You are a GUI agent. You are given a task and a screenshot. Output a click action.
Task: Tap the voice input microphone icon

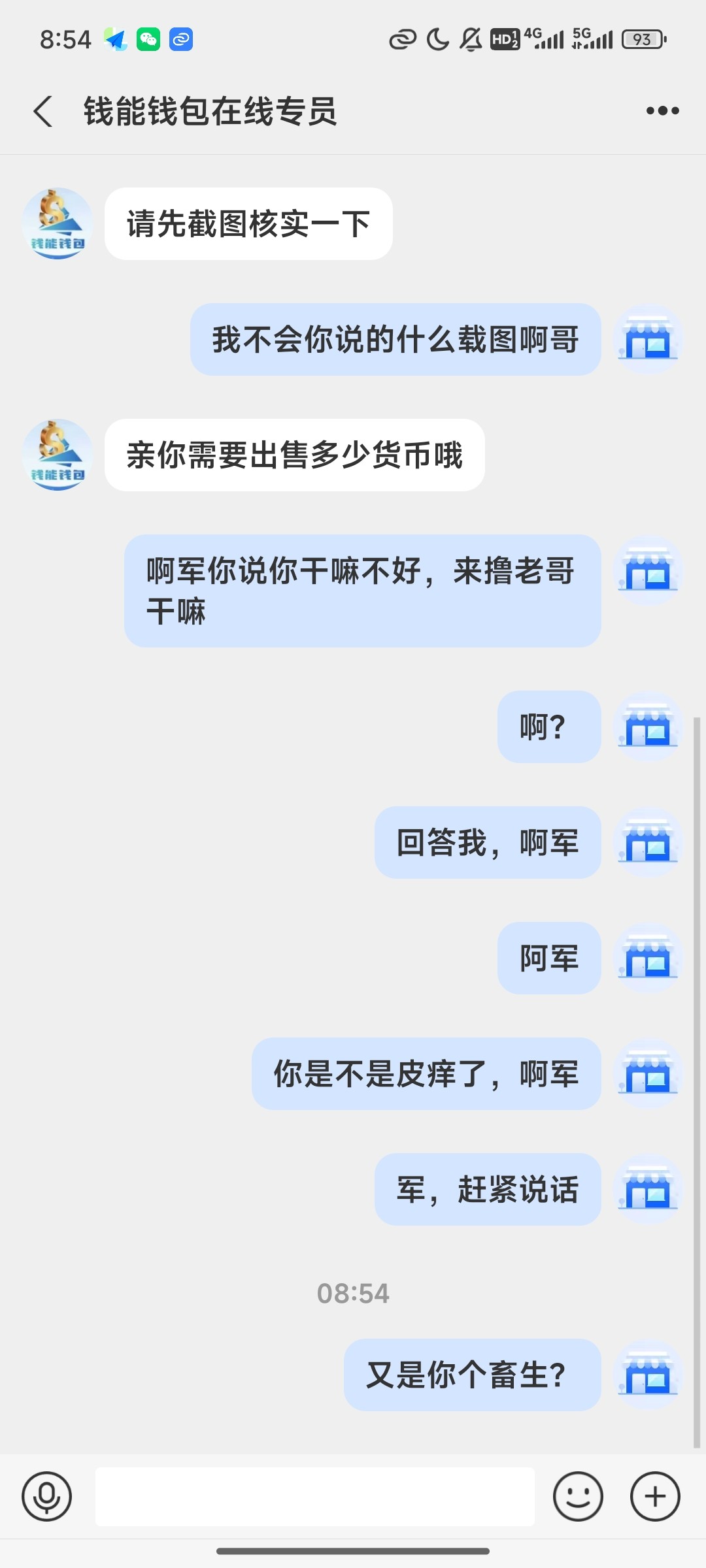(46, 1496)
